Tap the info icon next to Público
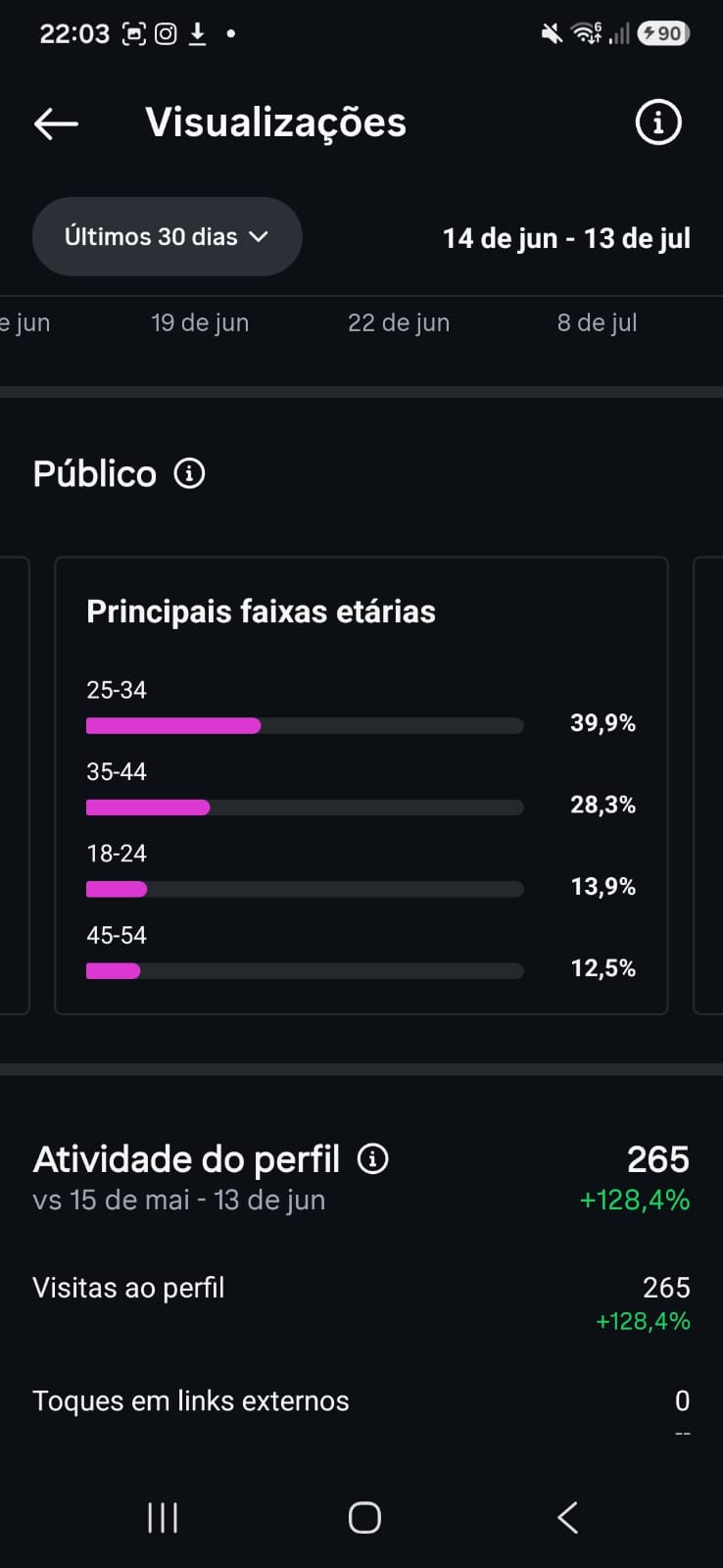Viewport: 723px width, 1568px height. click(189, 473)
